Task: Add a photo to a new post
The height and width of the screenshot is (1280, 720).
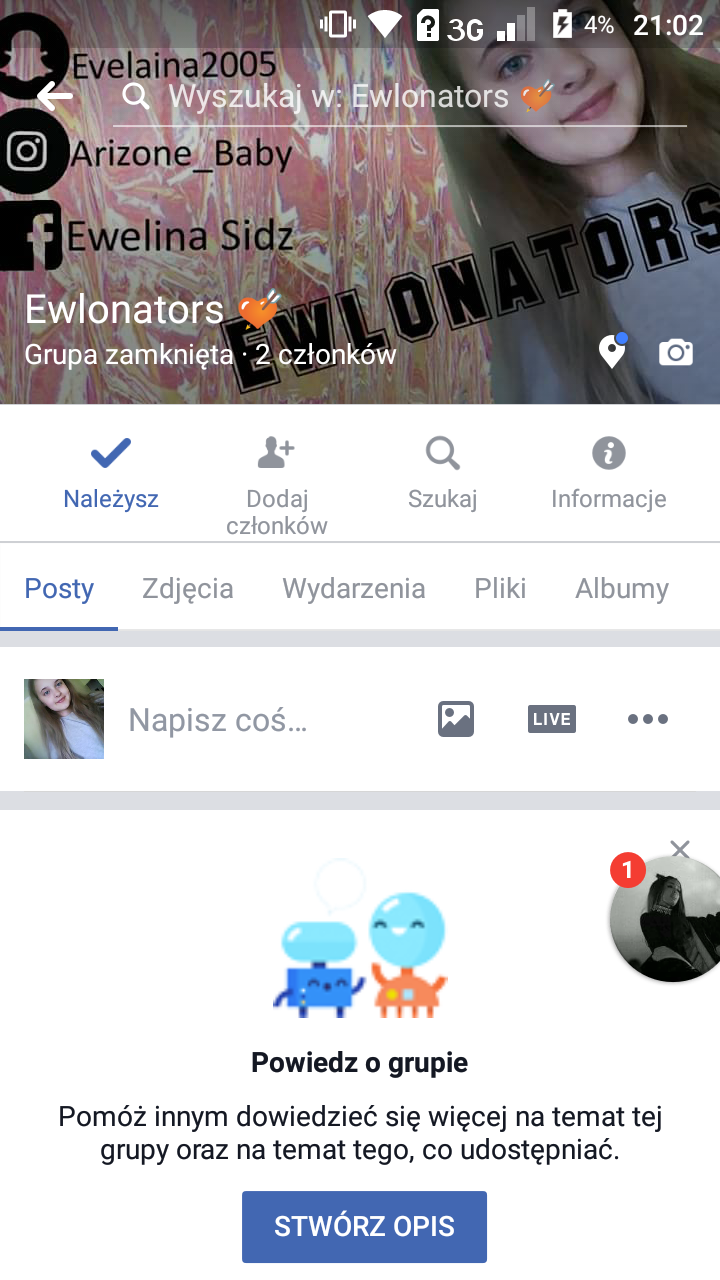Action: [x=456, y=719]
